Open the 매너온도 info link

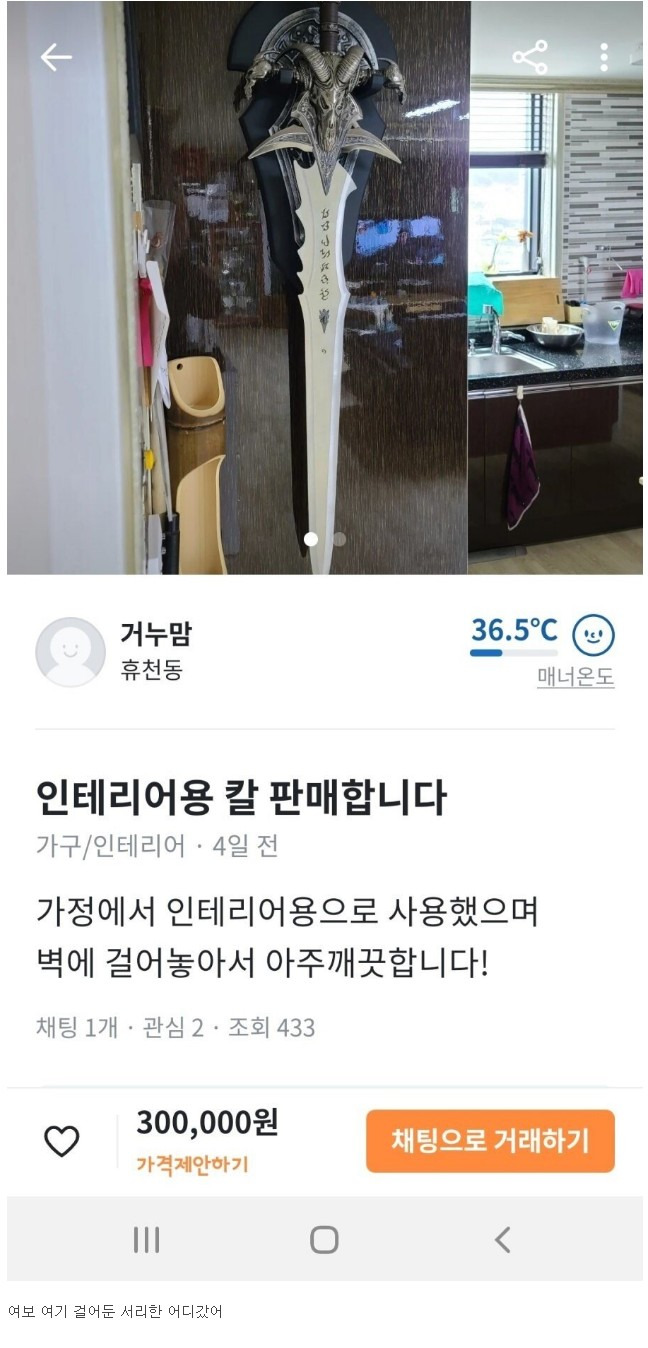575,677
